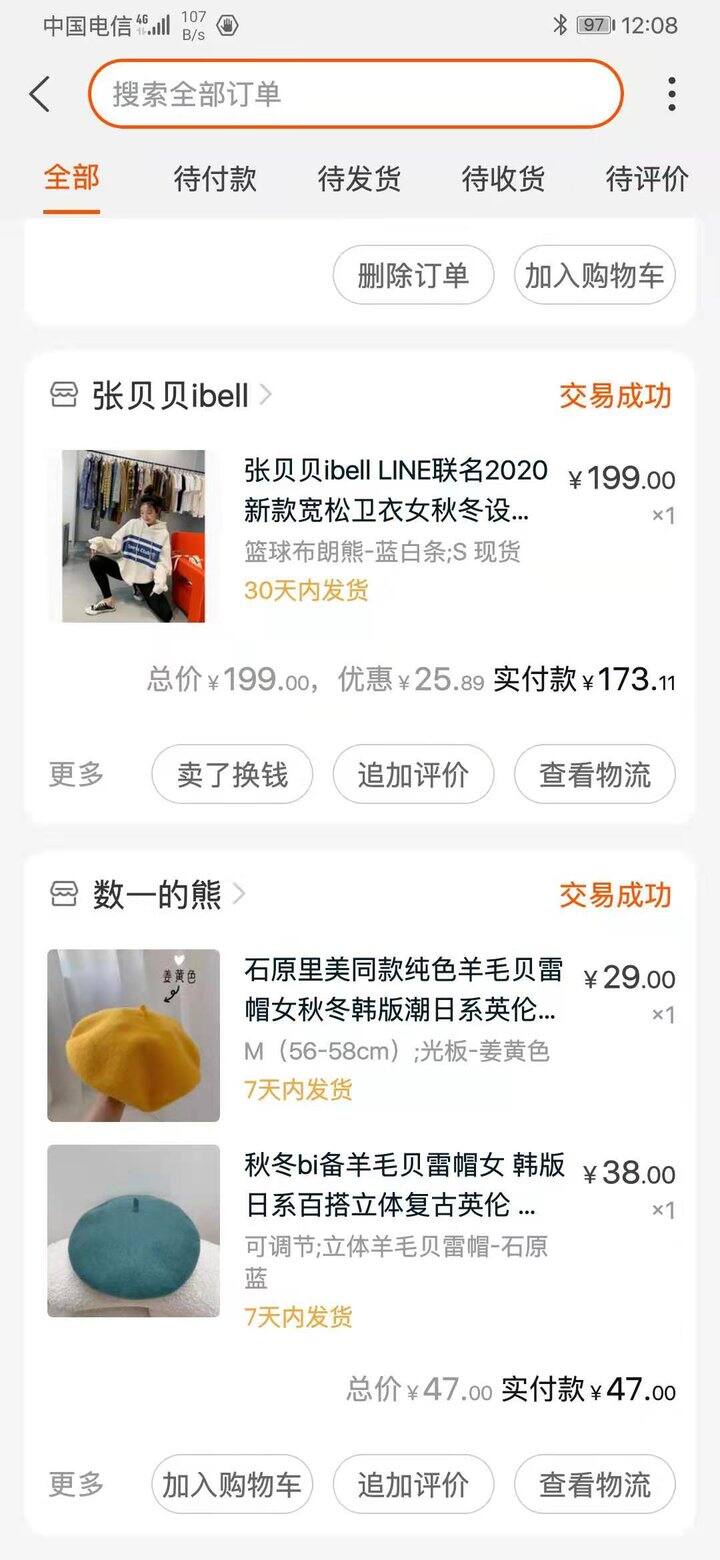The height and width of the screenshot is (1560, 720).
Task: Open the 搜索全部订单 search field
Action: click(356, 94)
